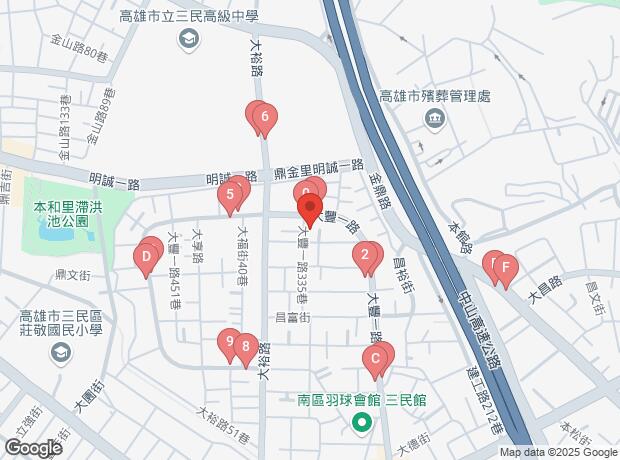Tap map marker F
This screenshot has height=460, width=620.
(x=506, y=269)
